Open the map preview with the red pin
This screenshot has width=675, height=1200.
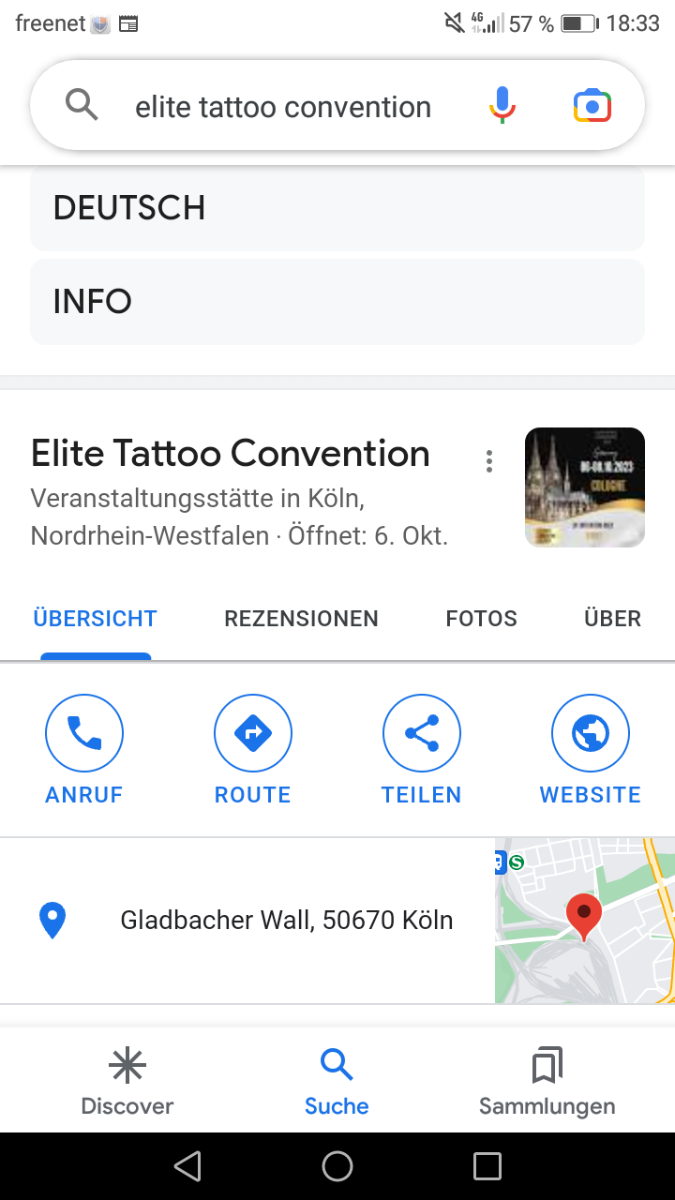click(584, 920)
